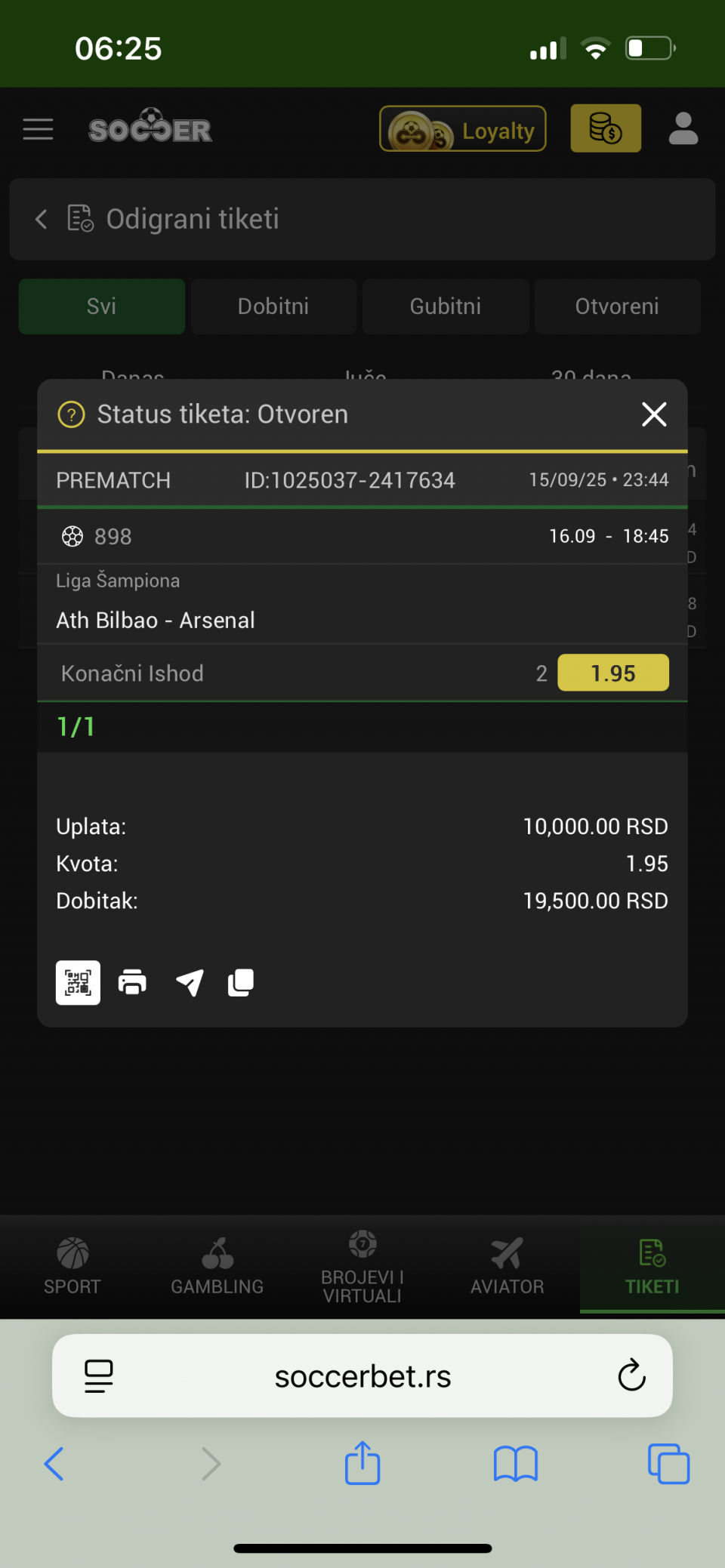This screenshot has width=725, height=1568.
Task: Open the Safari share sheet
Action: [362, 1462]
